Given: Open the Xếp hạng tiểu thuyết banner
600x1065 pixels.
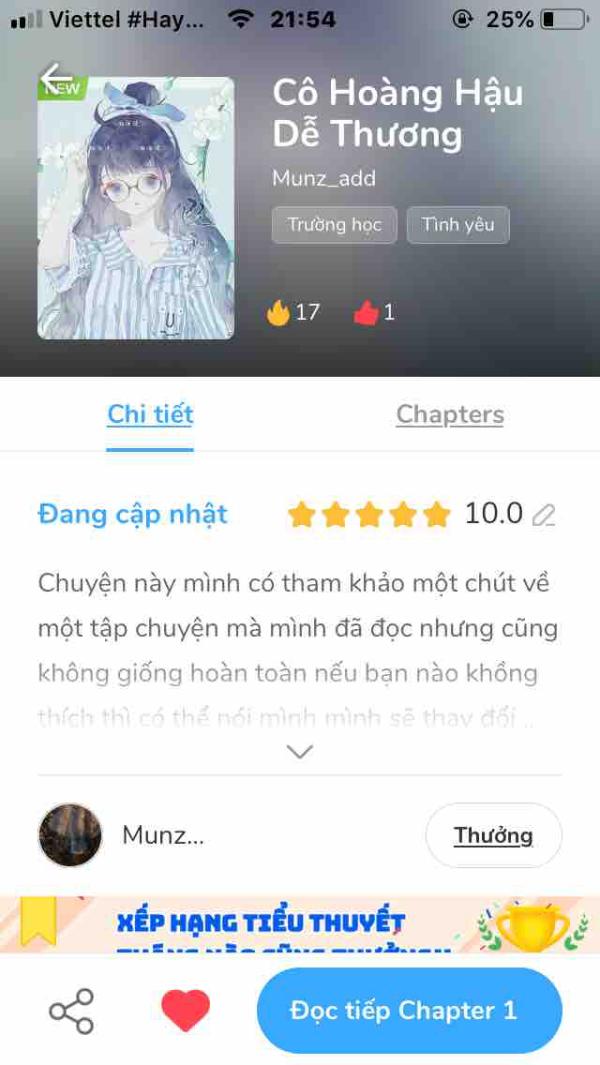Looking at the screenshot, I should click(300, 925).
